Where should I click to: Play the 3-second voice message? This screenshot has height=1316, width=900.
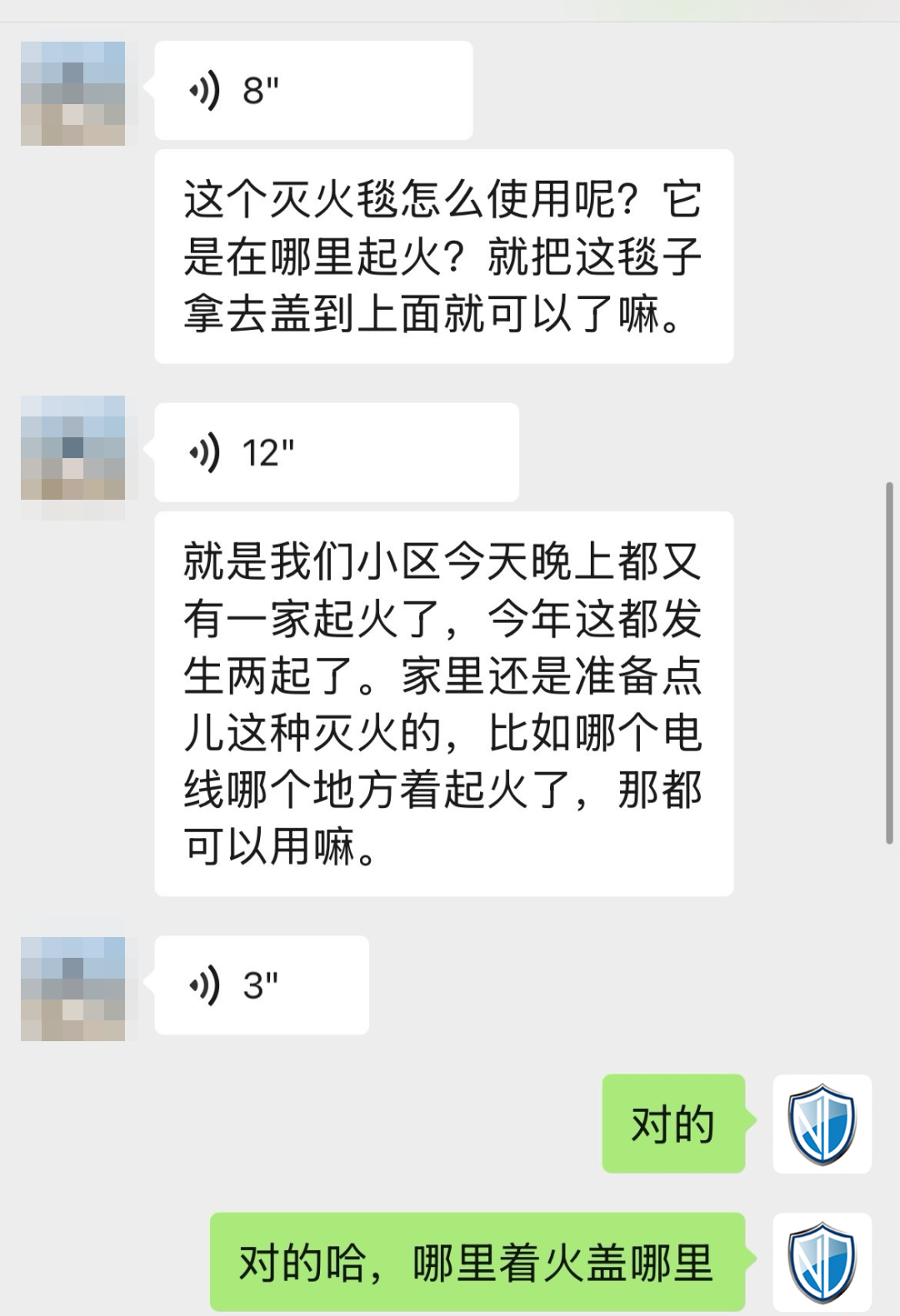point(261,985)
